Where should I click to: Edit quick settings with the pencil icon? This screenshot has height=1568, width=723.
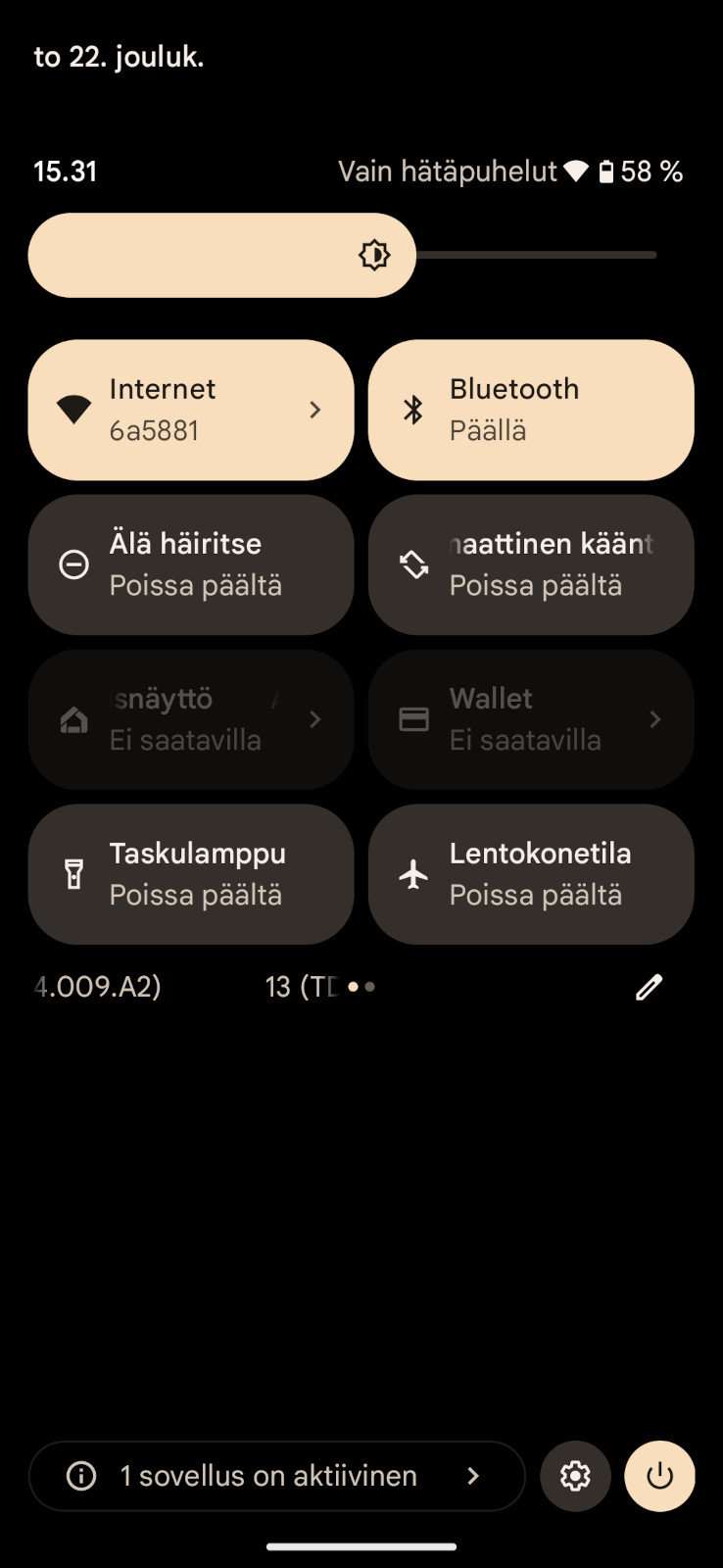(x=649, y=987)
